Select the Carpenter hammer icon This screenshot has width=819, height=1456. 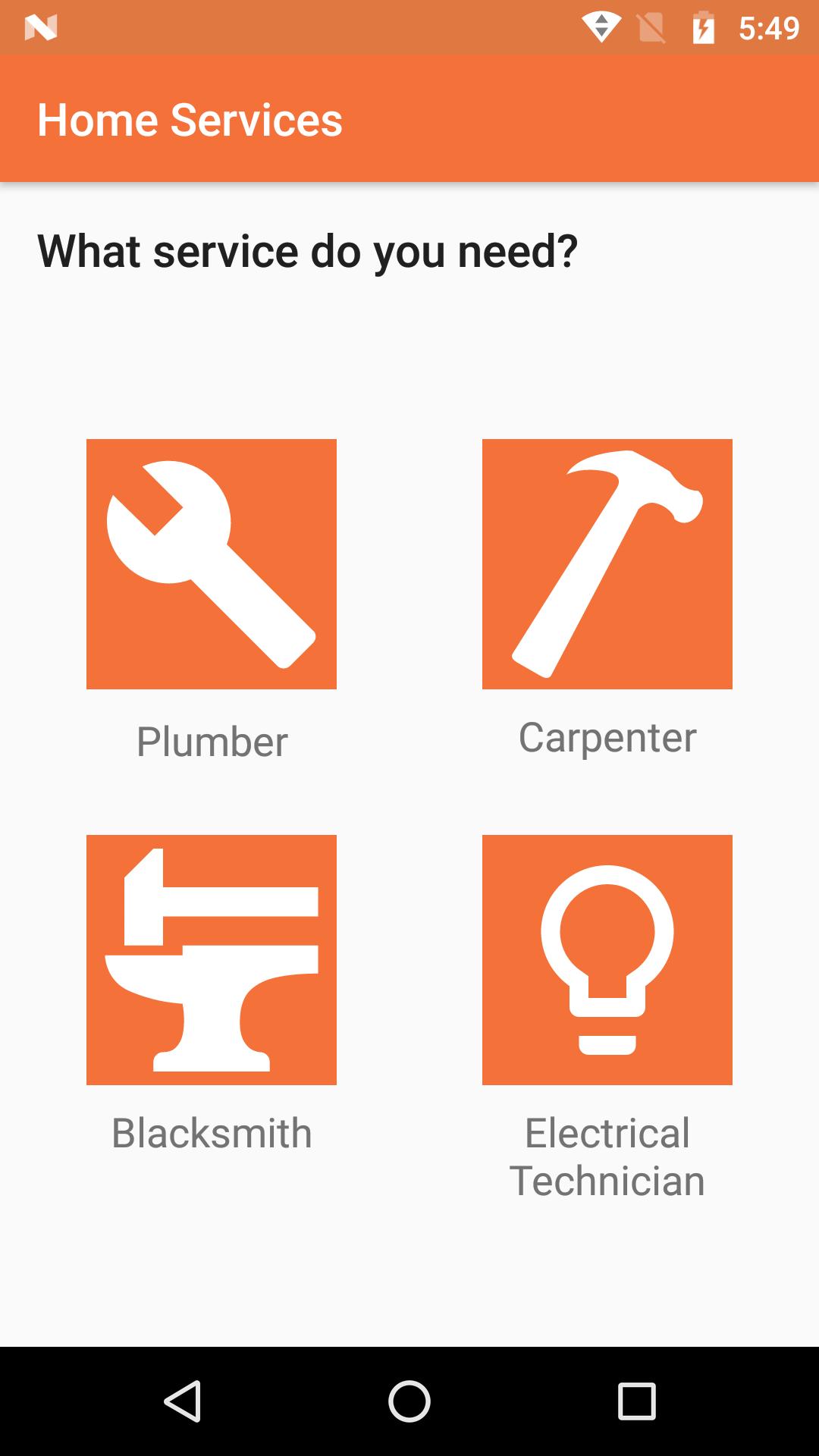tap(607, 563)
